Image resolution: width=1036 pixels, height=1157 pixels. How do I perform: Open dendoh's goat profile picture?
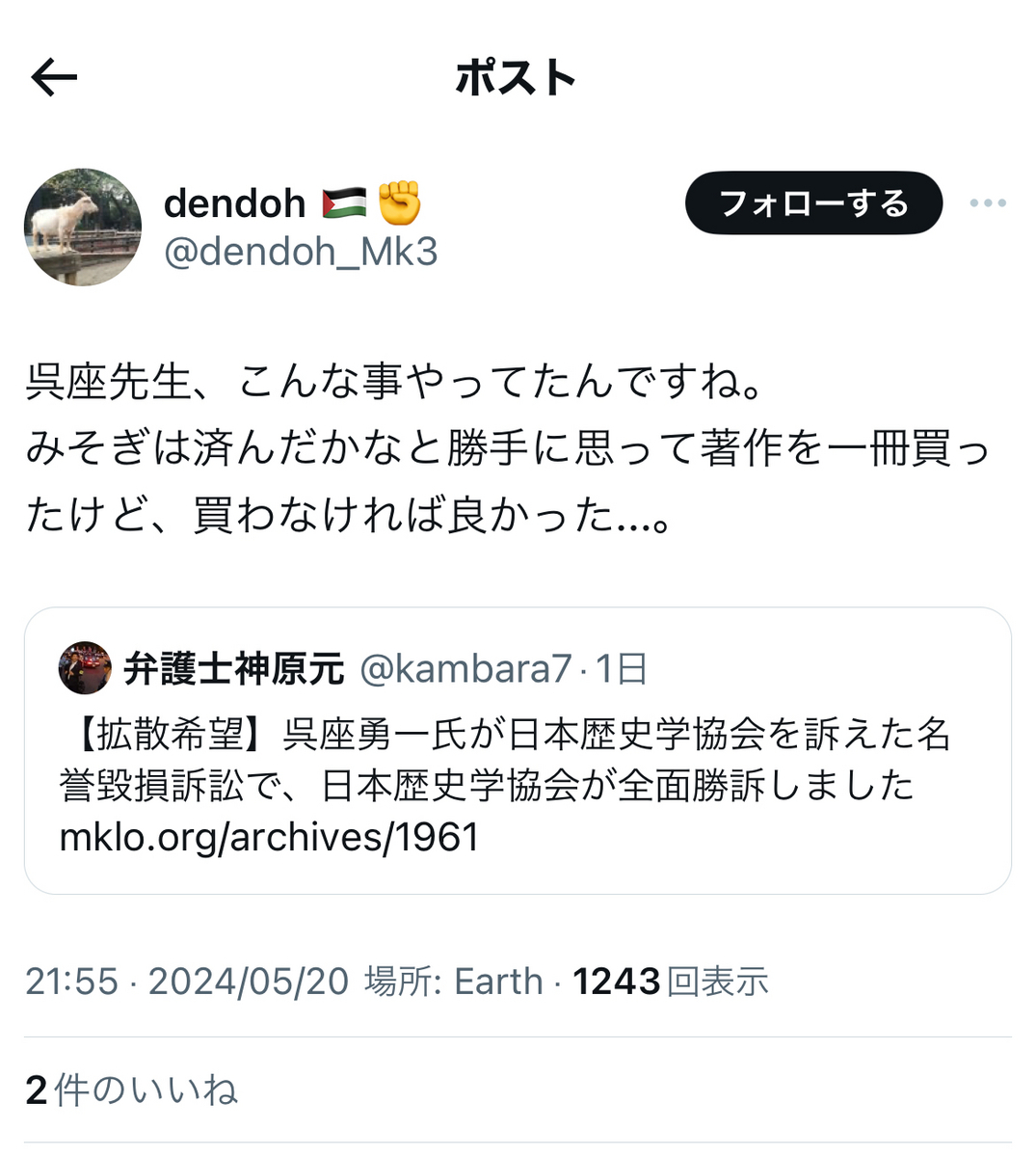[83, 228]
